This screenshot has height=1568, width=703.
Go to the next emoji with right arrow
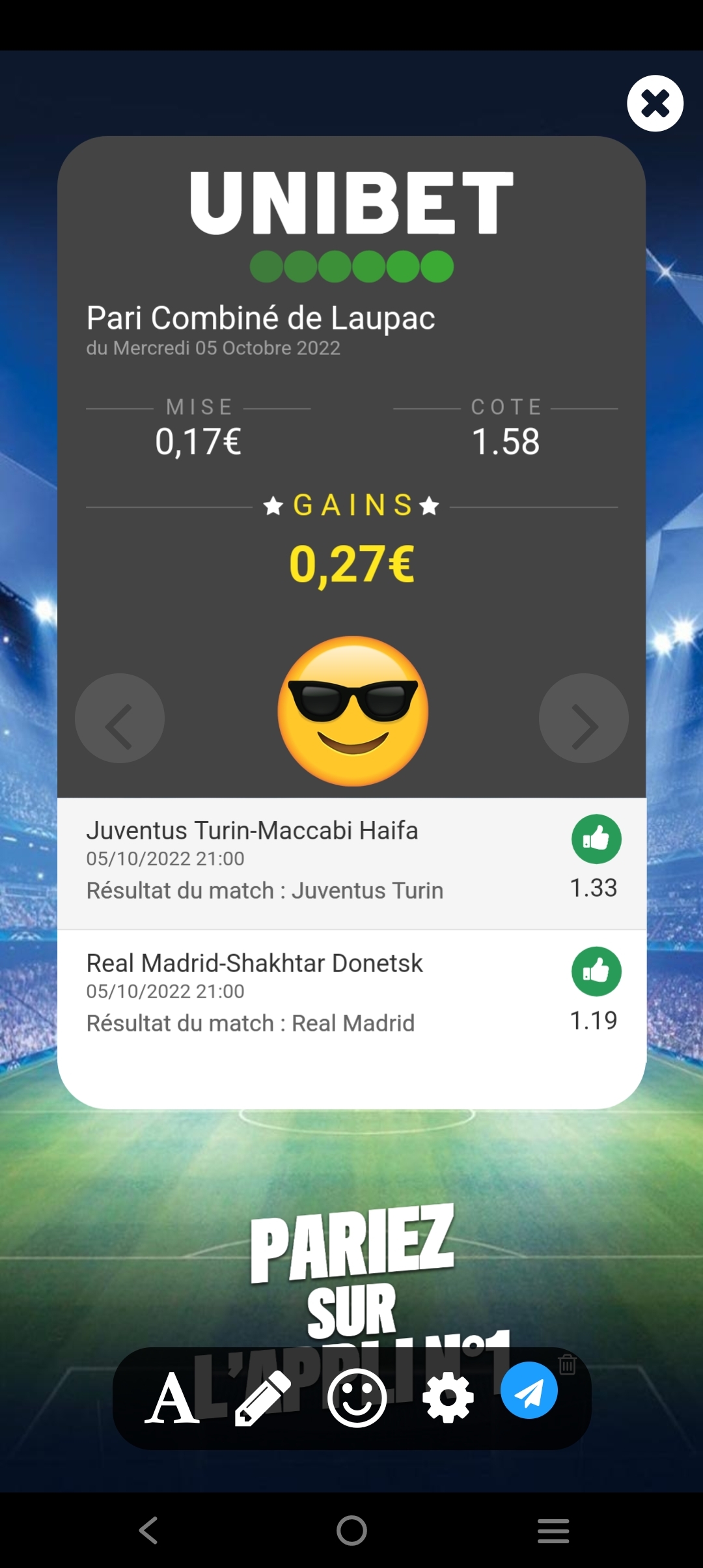[x=583, y=718]
